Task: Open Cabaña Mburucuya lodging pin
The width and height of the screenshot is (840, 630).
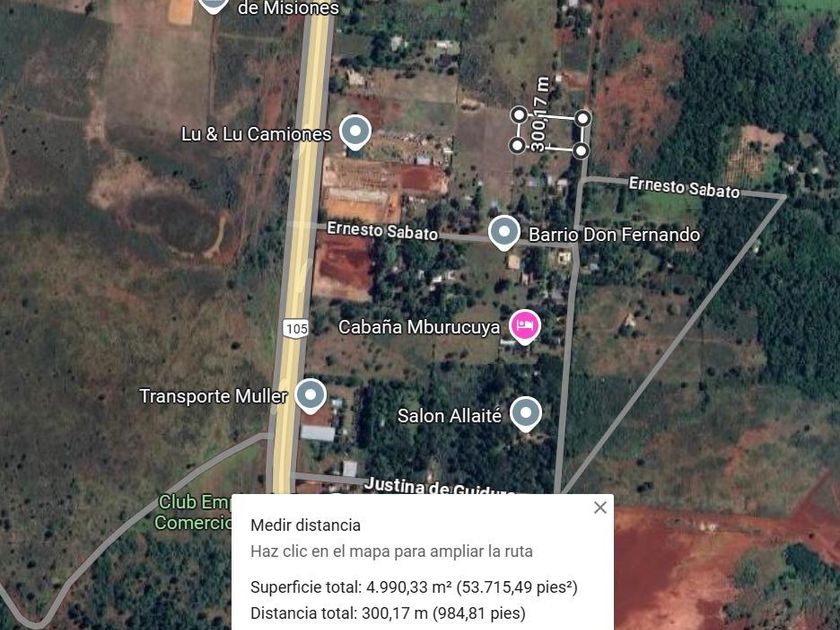Action: coord(524,326)
